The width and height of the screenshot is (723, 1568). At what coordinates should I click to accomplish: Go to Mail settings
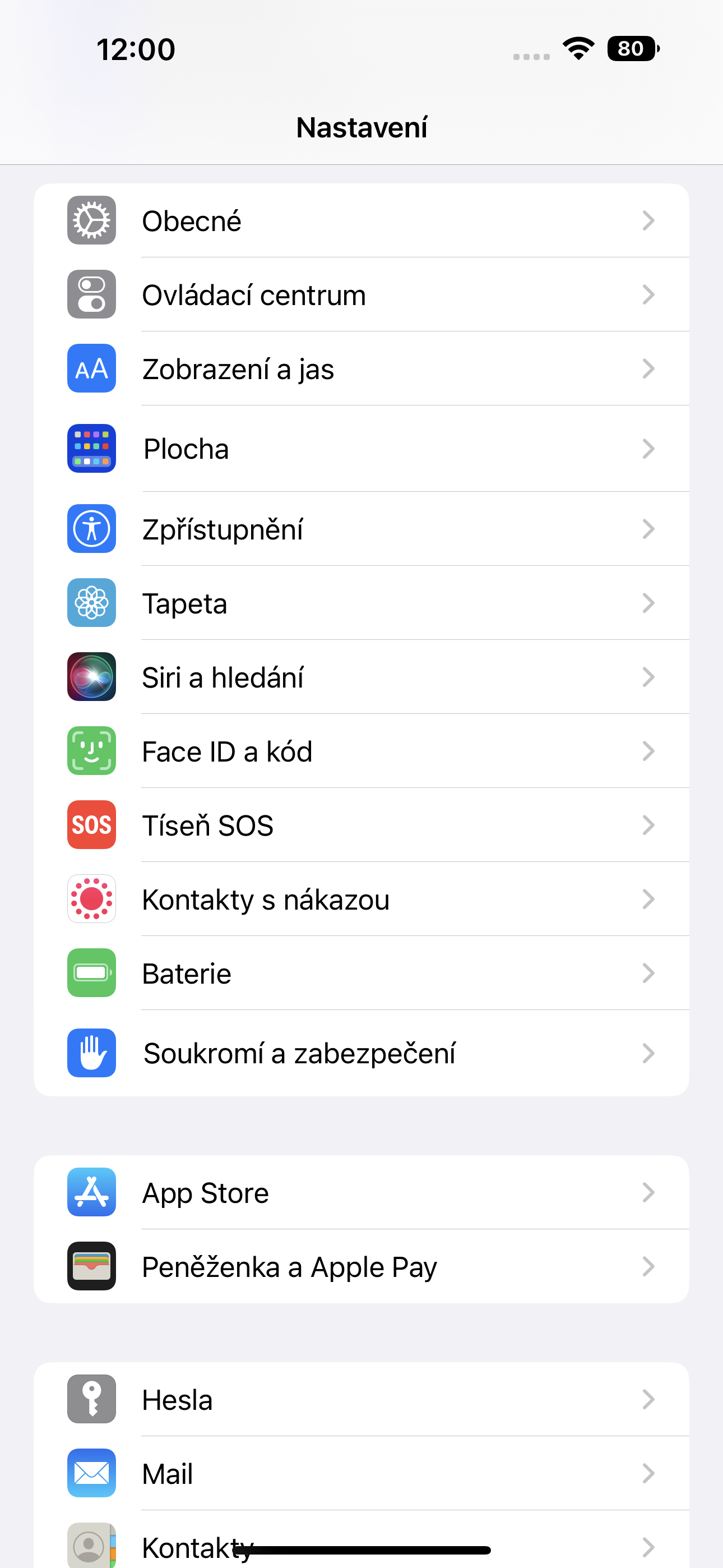[x=361, y=1474]
